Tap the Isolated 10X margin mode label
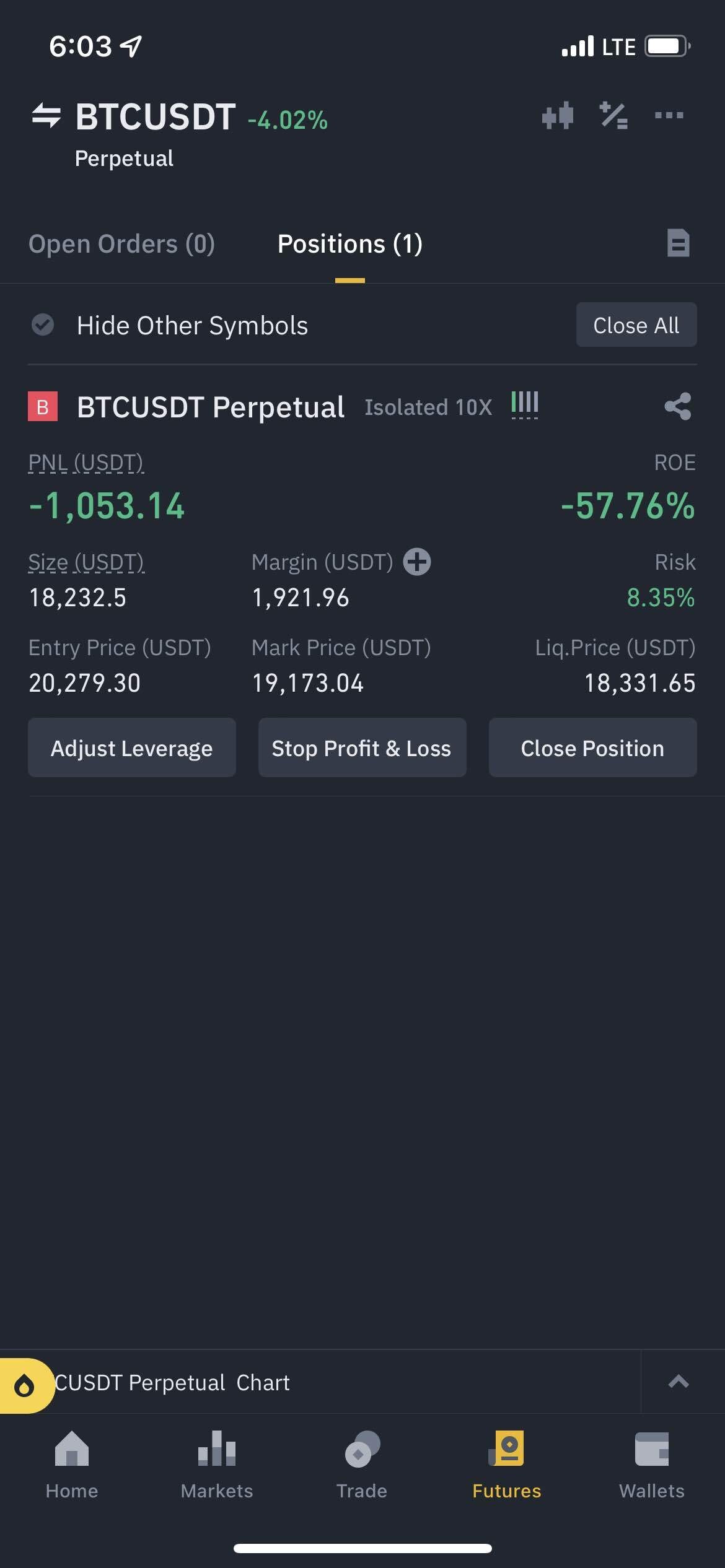Screen dimensions: 725x1568 428,407
